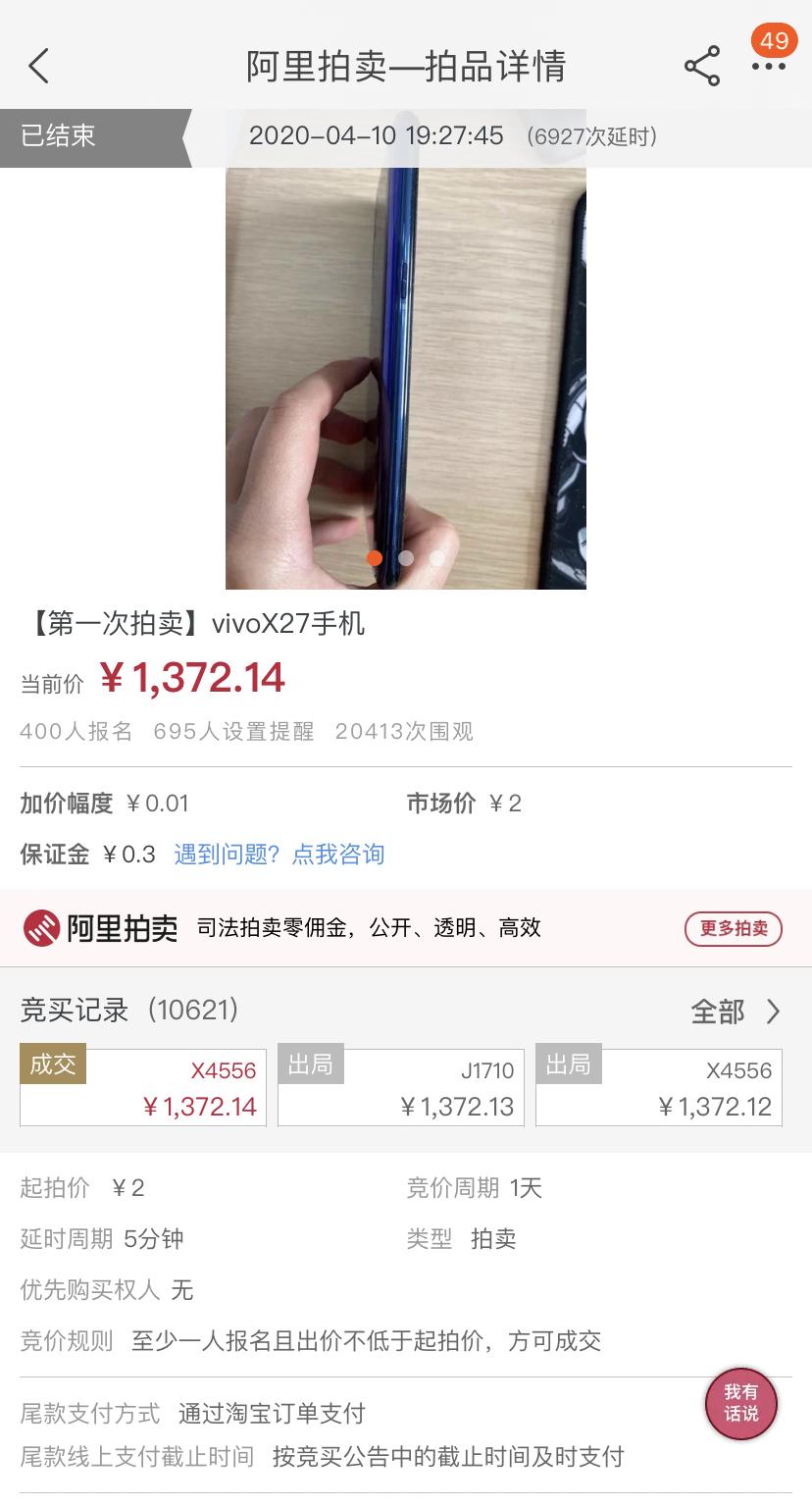Tap the 已结束 status banner
The image size is (812, 1506).
[56, 137]
